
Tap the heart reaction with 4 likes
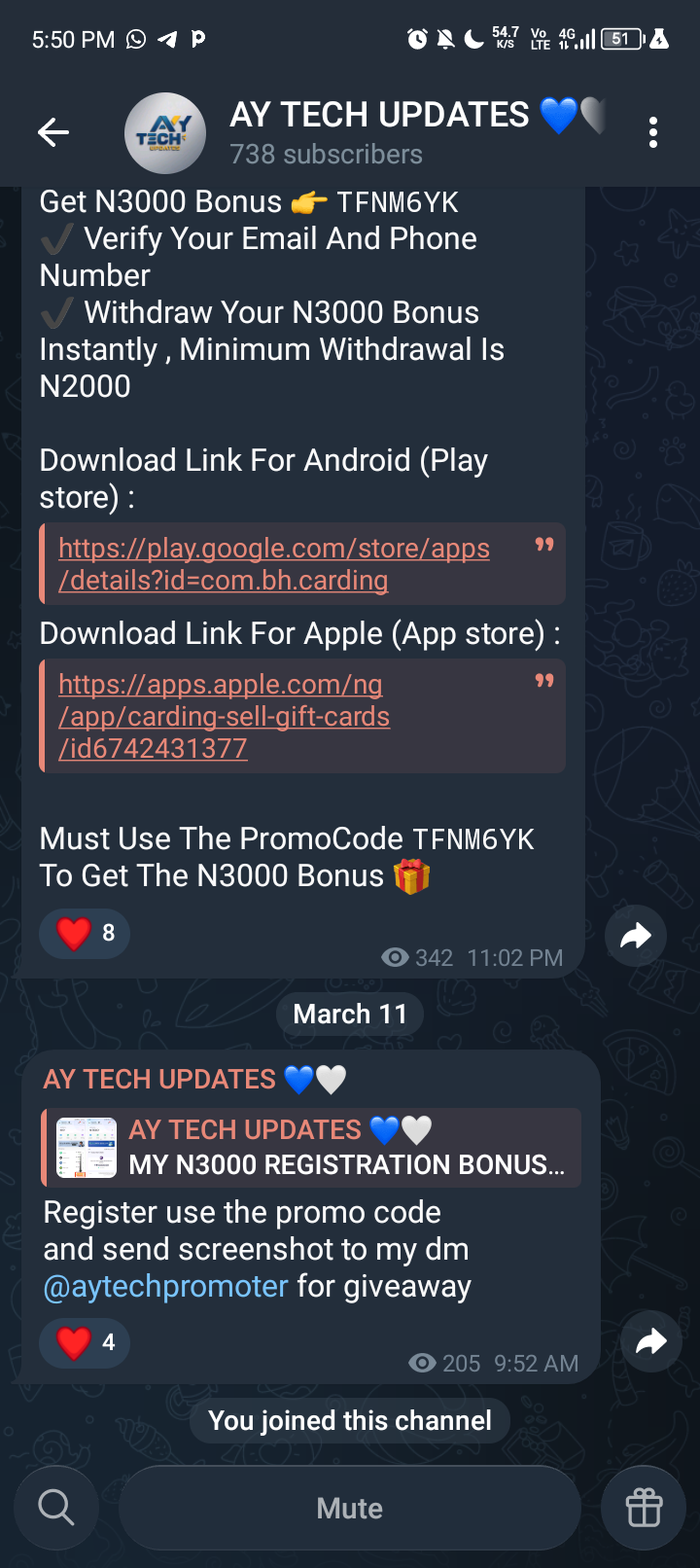[x=85, y=1342]
